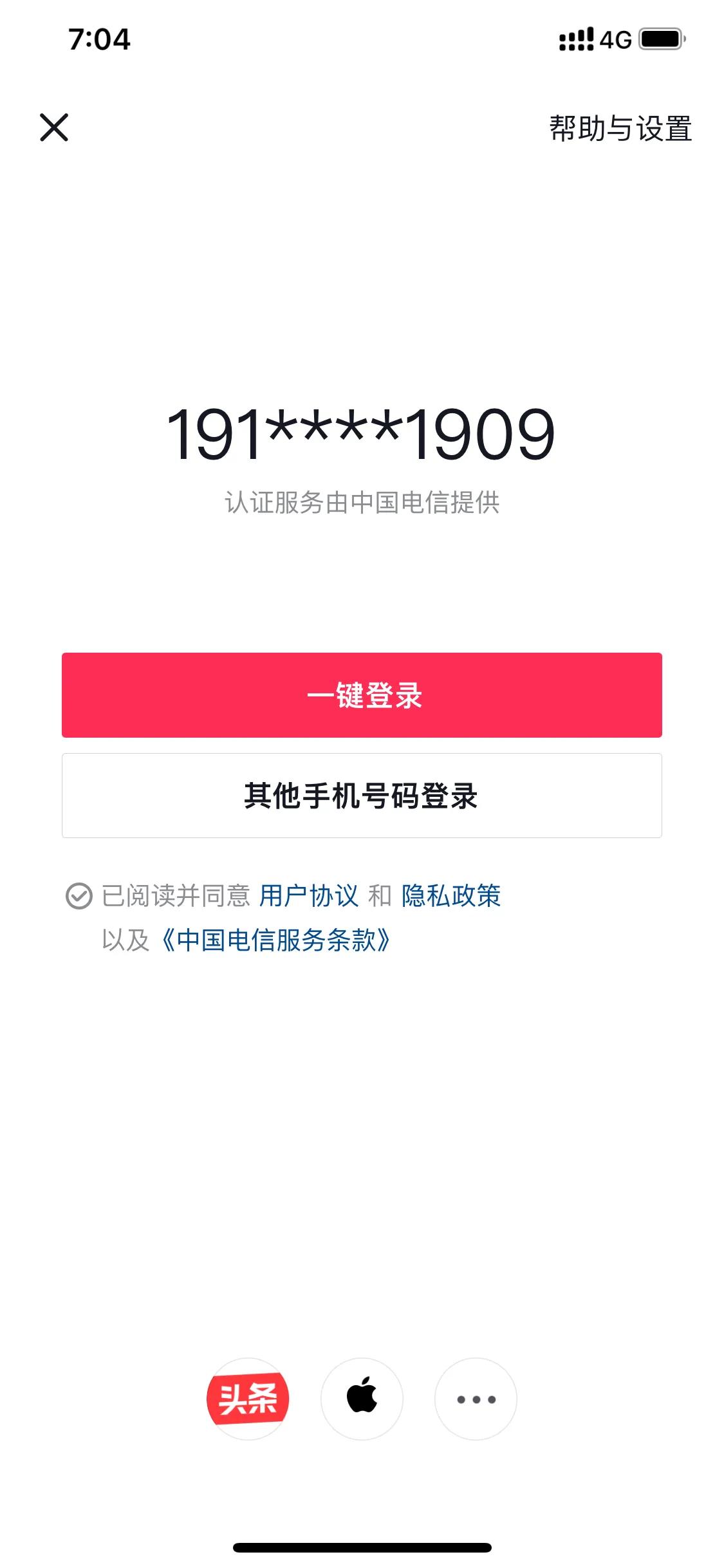
Task: Show more login options
Action: tap(476, 1399)
